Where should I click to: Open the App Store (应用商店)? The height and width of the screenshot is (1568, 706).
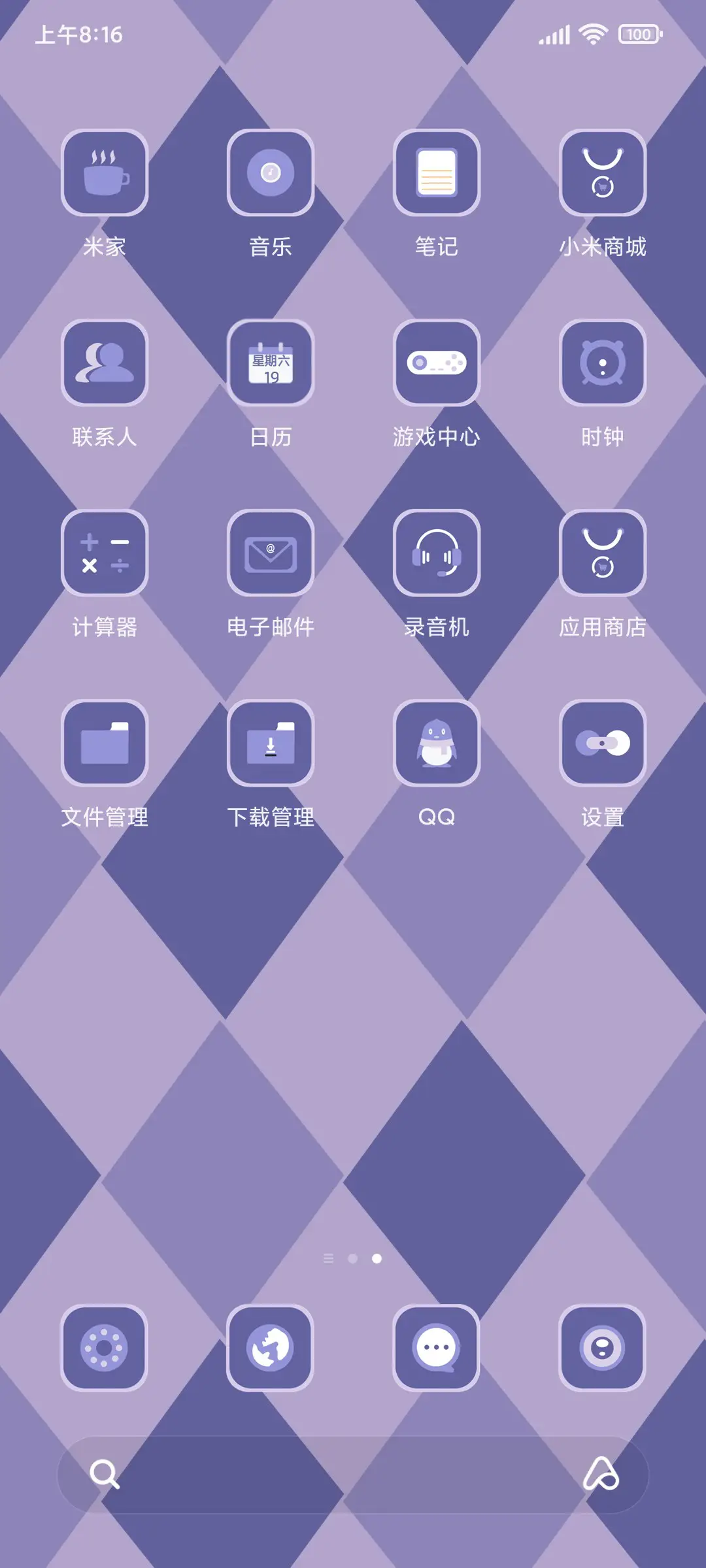coord(601,554)
